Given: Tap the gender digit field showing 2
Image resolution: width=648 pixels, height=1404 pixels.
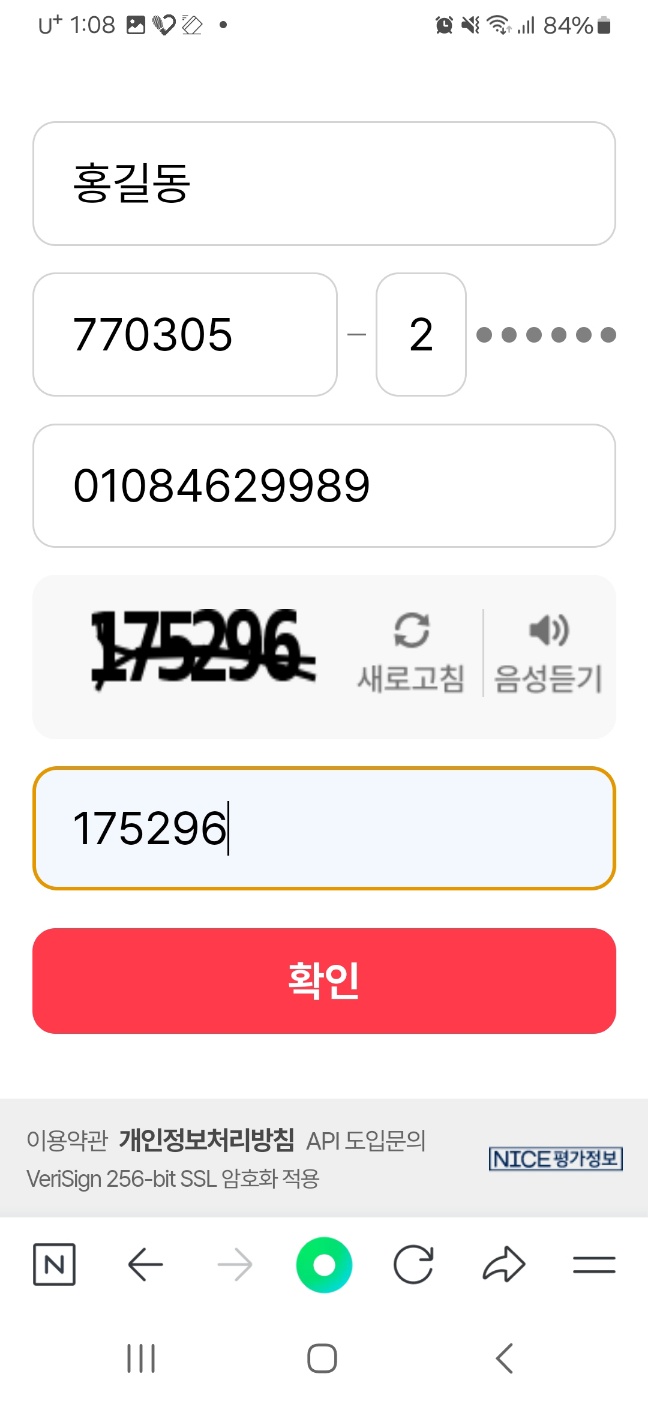Looking at the screenshot, I should point(421,335).
